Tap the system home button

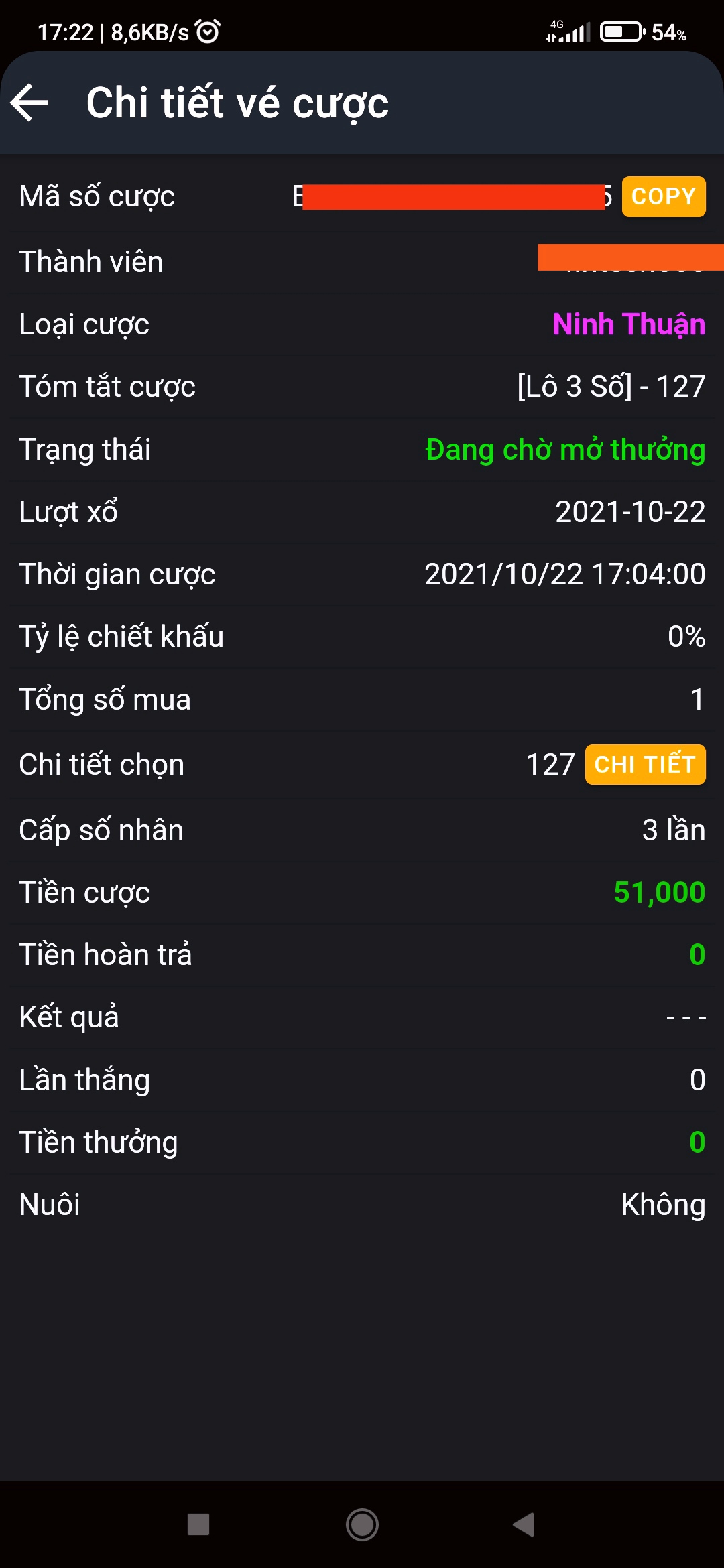click(x=362, y=1524)
